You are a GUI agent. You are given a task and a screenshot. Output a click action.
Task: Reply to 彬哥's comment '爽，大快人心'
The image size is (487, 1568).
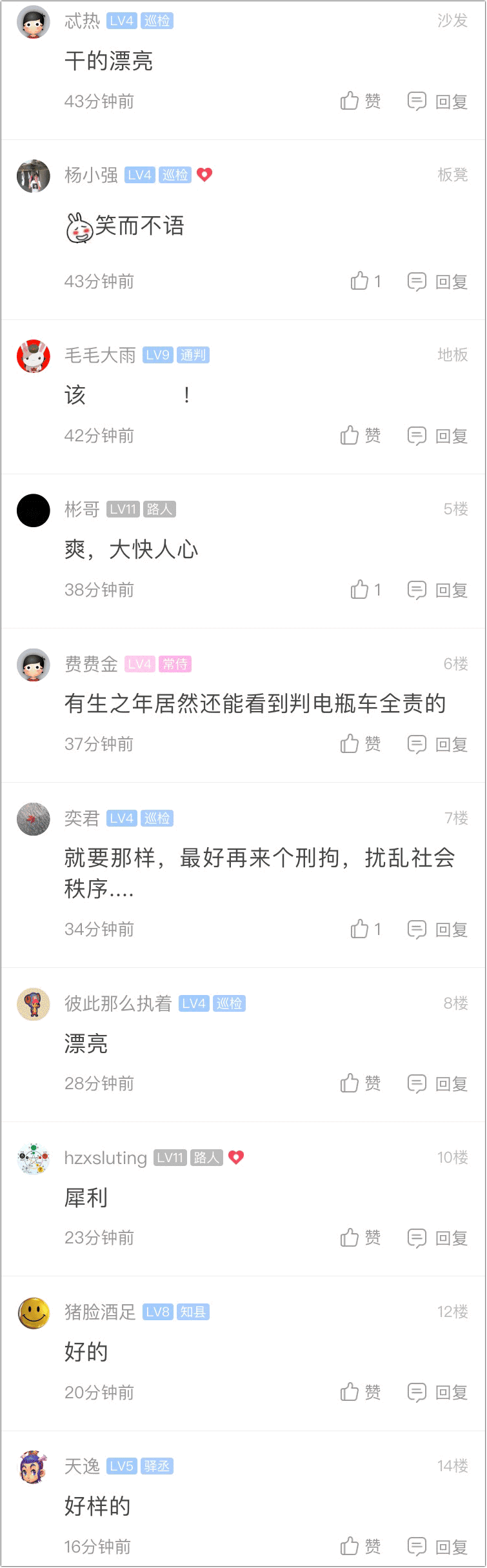(437, 590)
